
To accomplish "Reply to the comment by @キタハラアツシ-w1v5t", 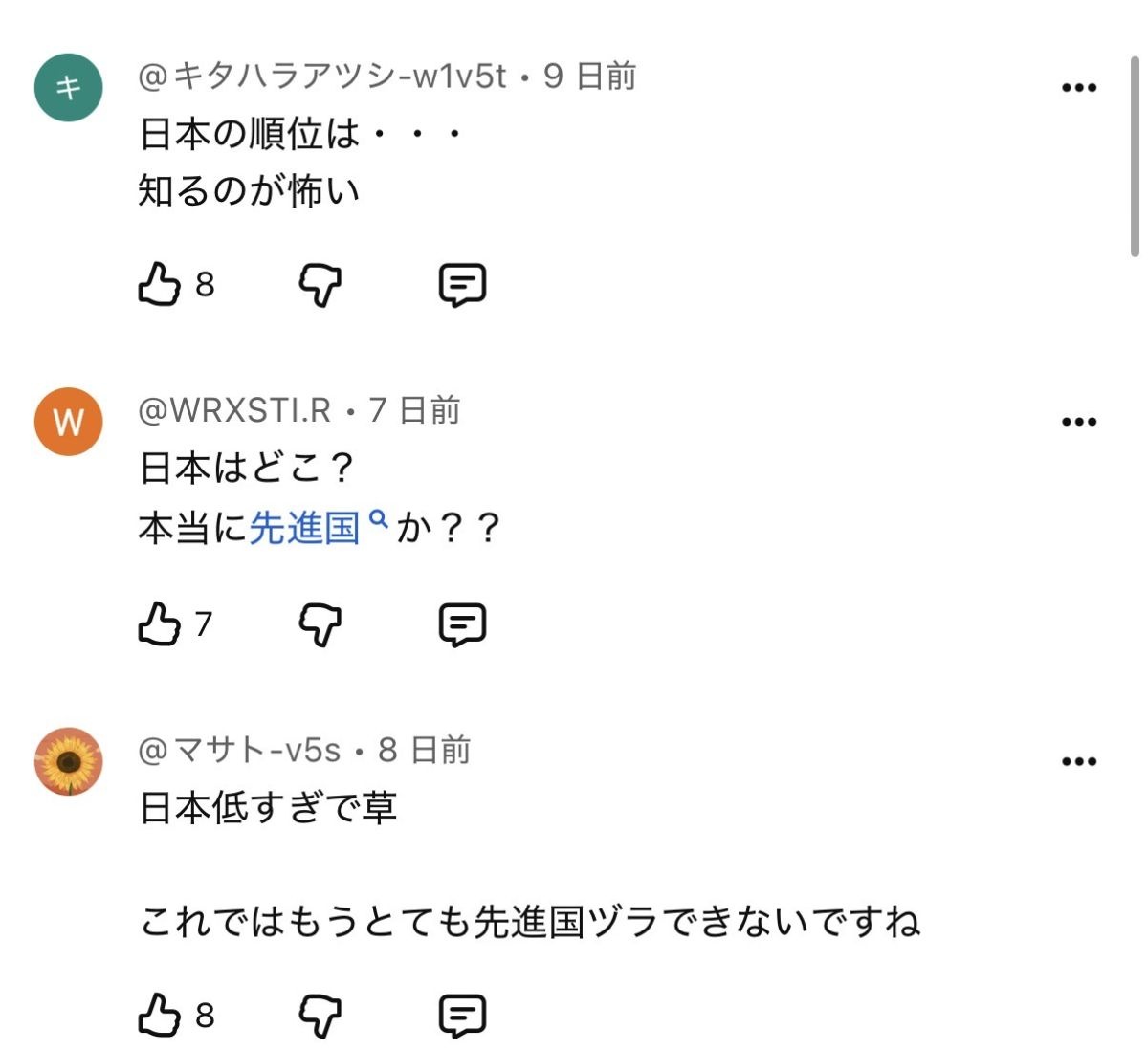I will point(462,284).
